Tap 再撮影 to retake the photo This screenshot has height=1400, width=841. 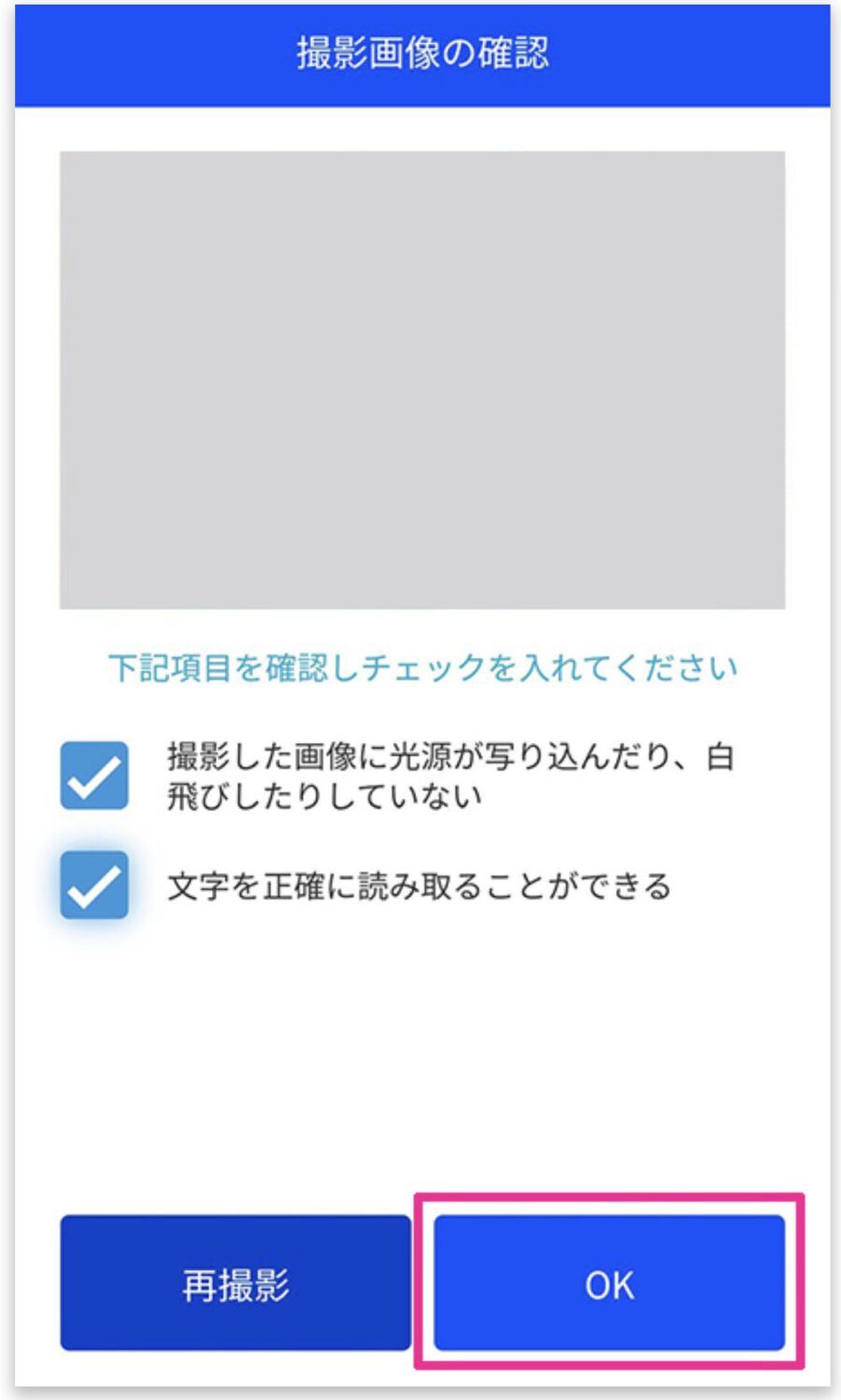click(235, 1283)
